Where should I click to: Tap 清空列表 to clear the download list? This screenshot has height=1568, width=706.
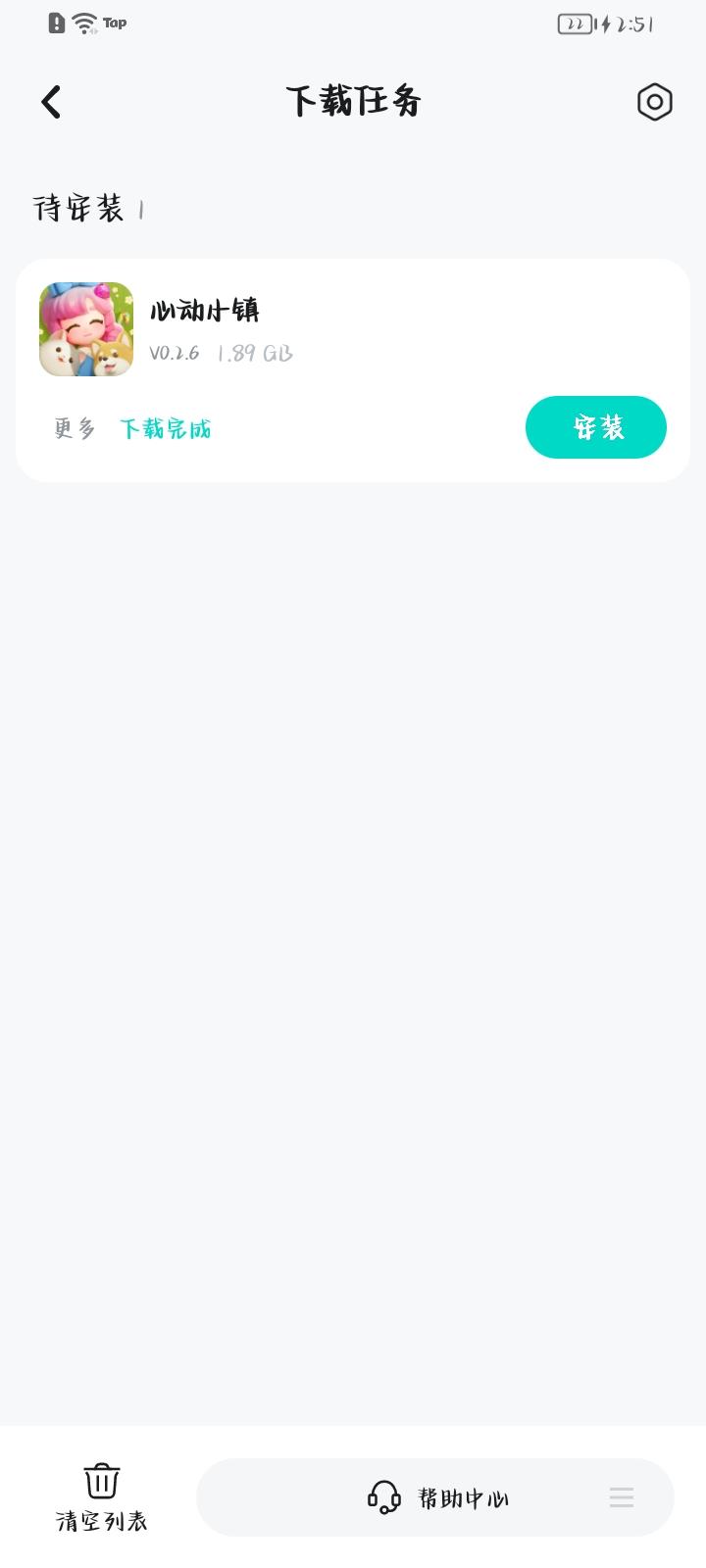pos(102,1497)
